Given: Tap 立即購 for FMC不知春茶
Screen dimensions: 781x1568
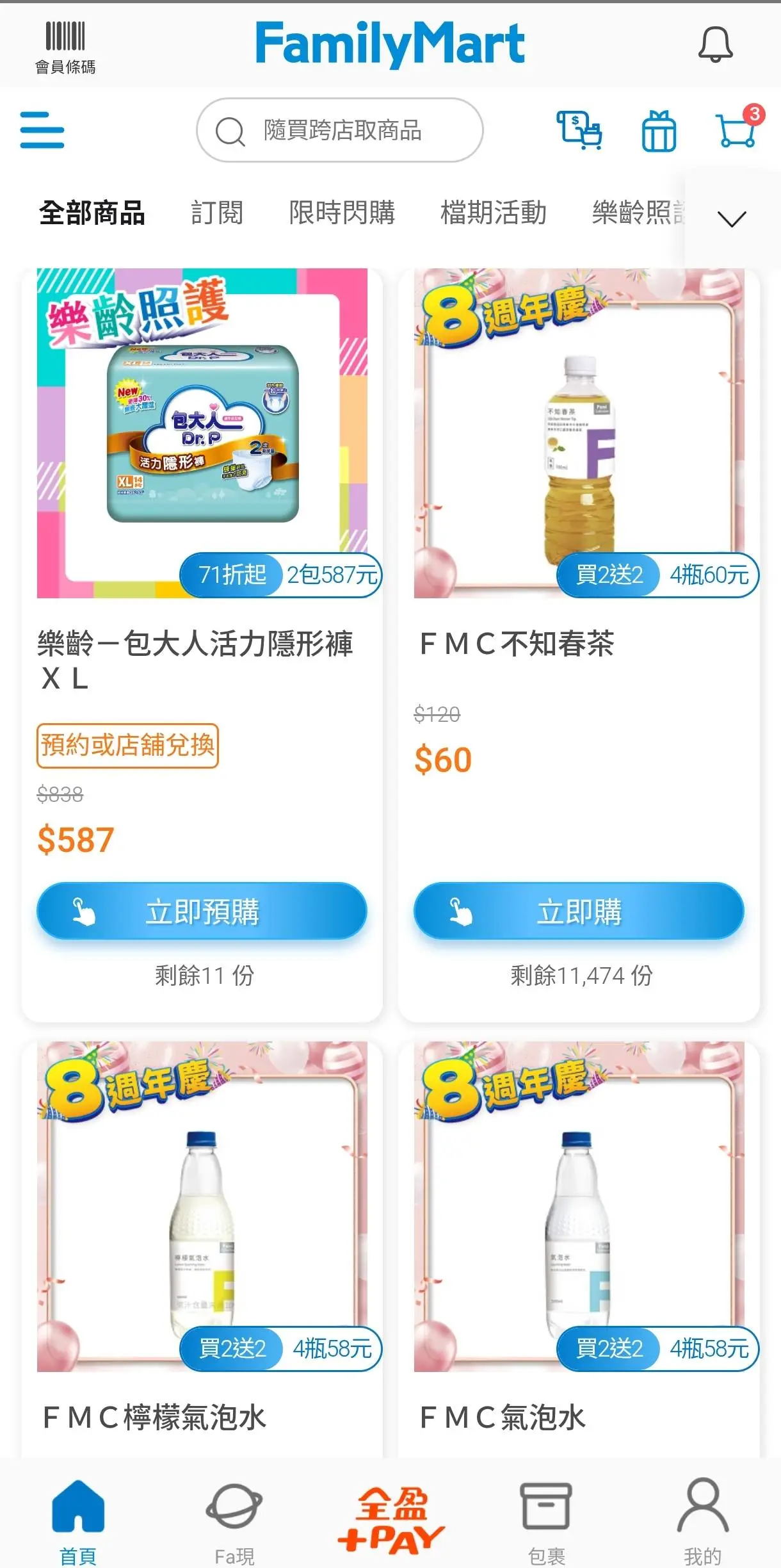Looking at the screenshot, I should pyautogui.click(x=579, y=911).
